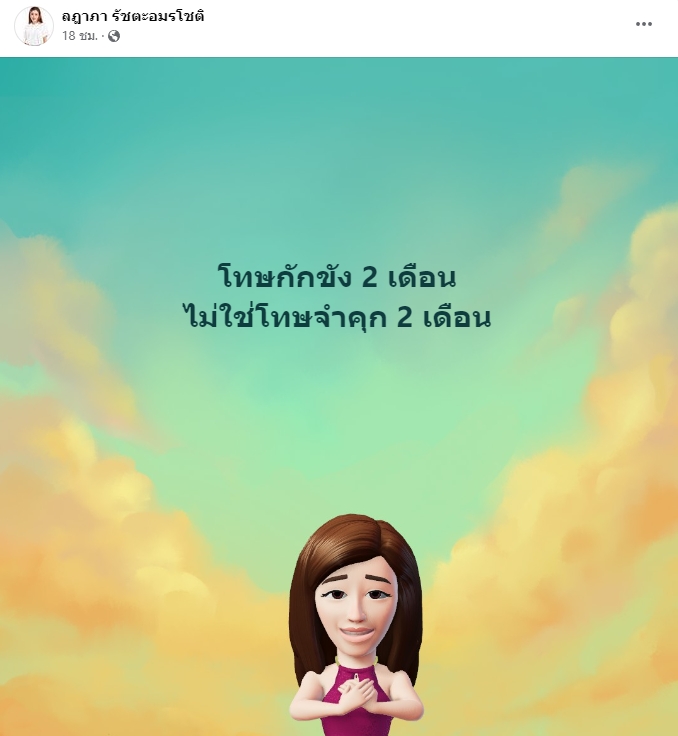Open the author's profile picture
Screen dimensions: 678x736
[34, 26]
